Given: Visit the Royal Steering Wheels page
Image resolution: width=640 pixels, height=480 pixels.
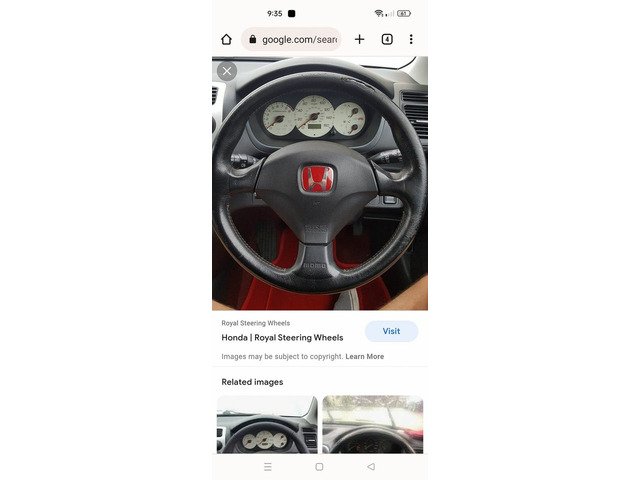Looking at the screenshot, I should click(x=391, y=331).
